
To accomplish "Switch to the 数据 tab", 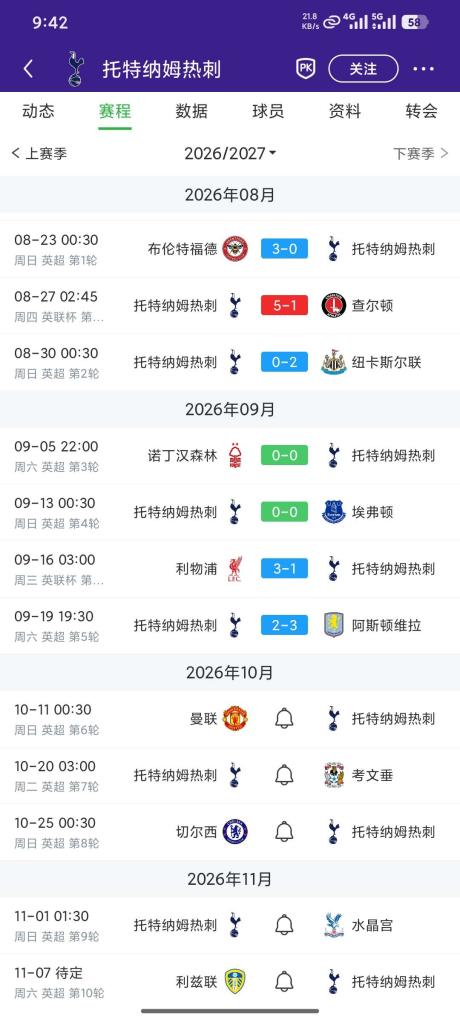I will click(192, 111).
